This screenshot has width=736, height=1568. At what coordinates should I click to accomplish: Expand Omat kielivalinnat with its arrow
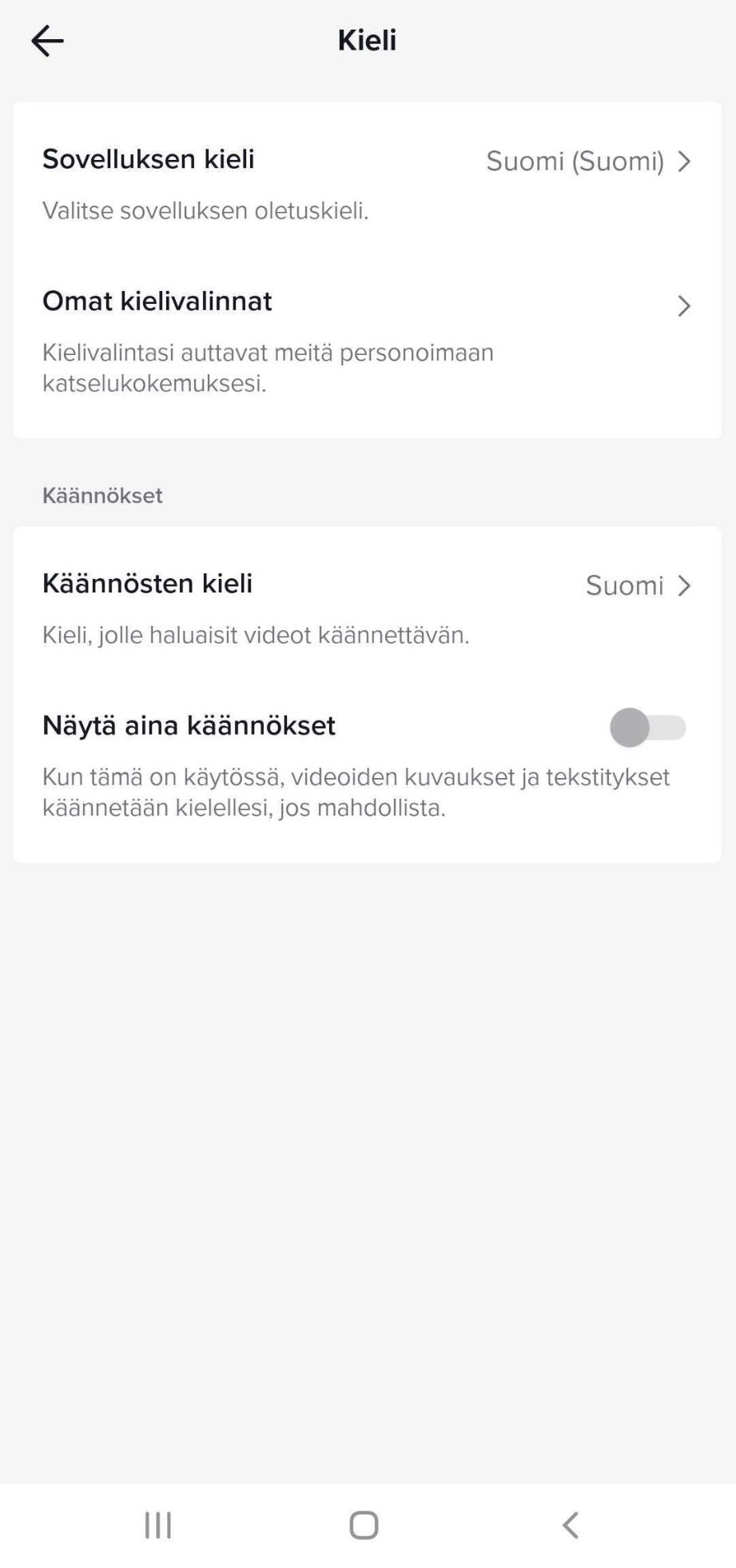point(685,305)
